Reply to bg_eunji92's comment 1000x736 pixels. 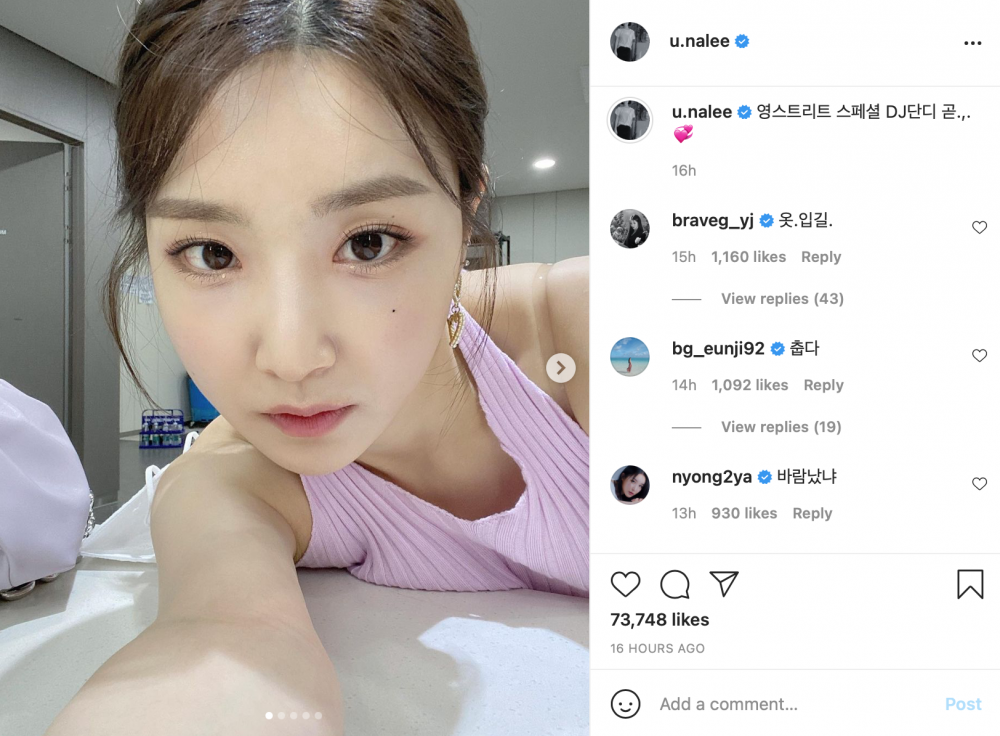pos(823,385)
